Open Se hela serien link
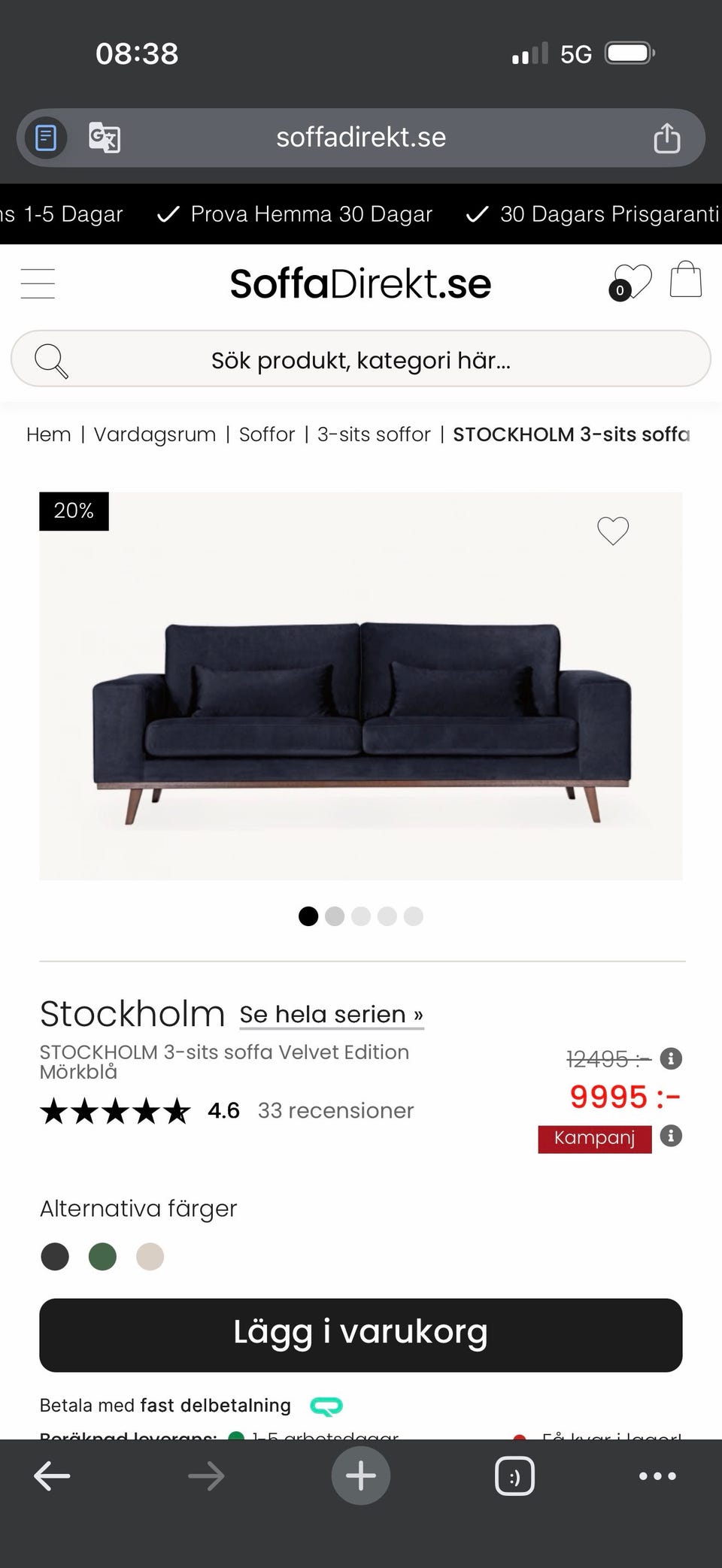722x1568 pixels. [x=330, y=1014]
